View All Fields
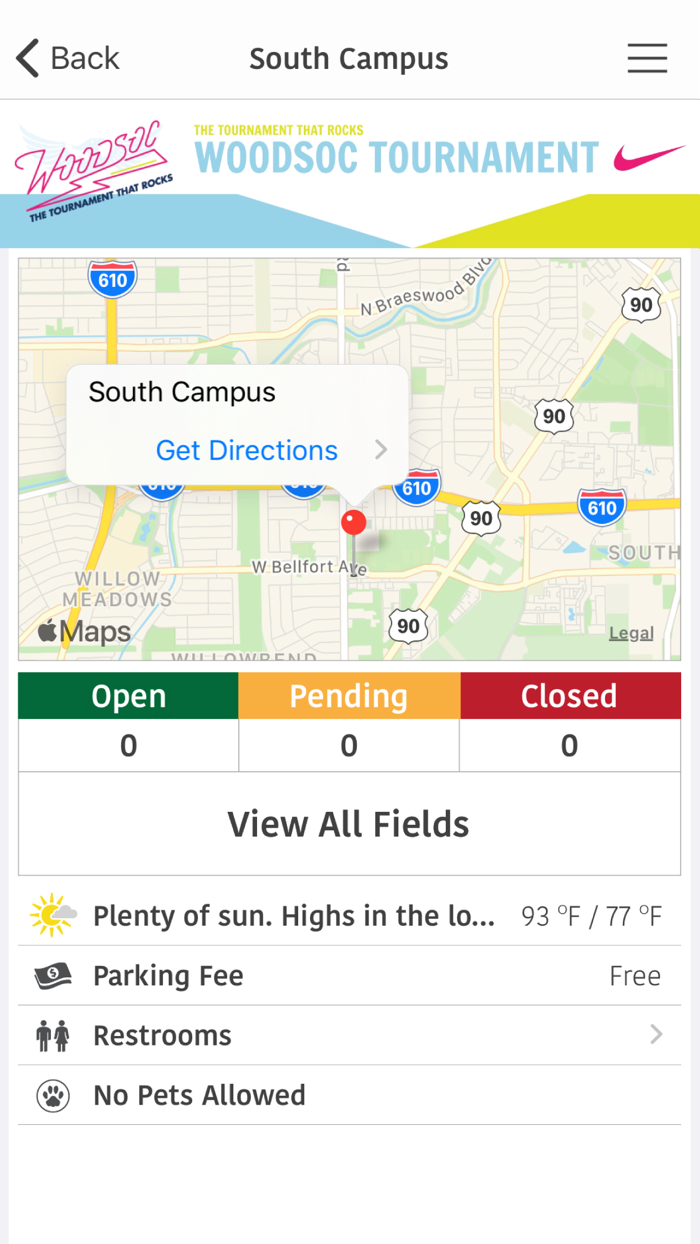Image resolution: width=700 pixels, height=1244 pixels. tap(349, 824)
